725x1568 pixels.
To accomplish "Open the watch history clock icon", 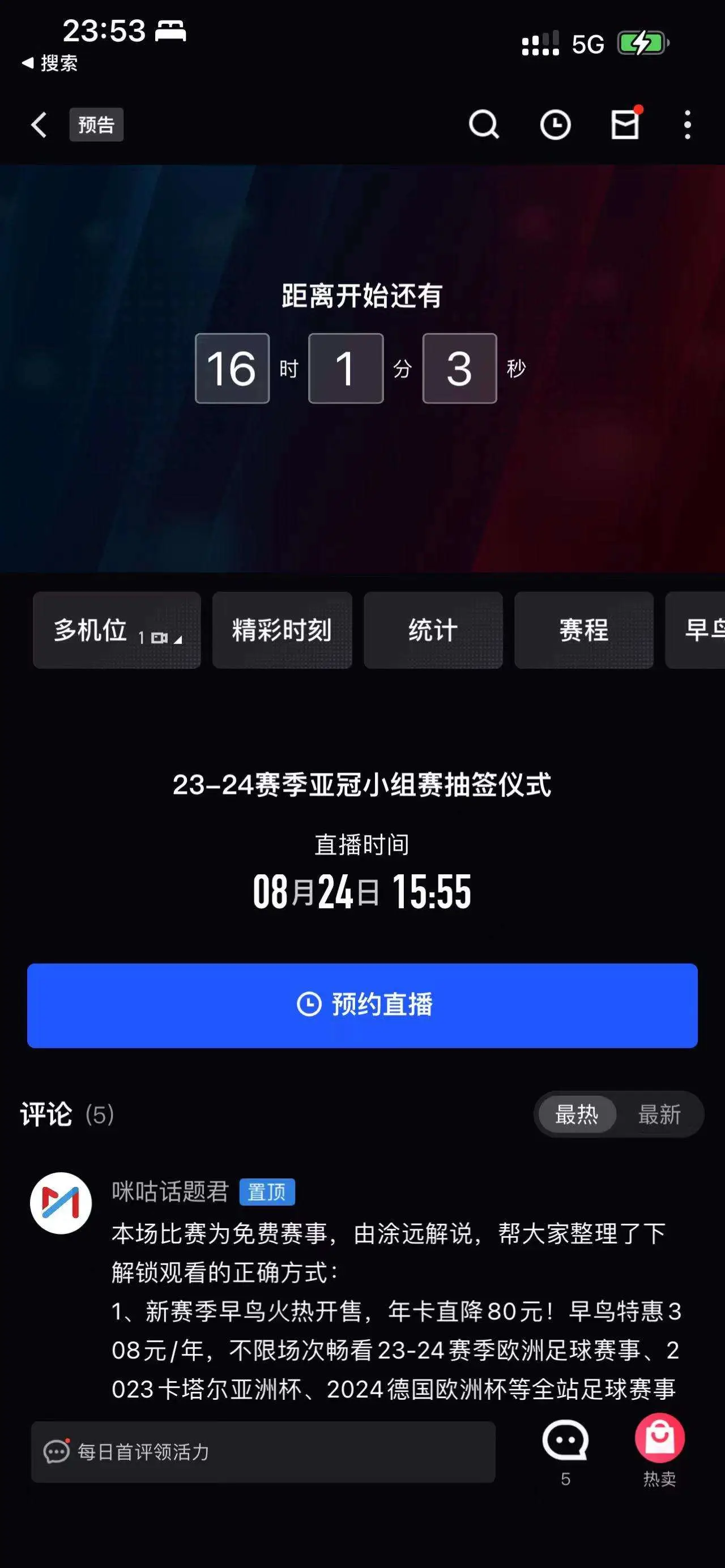I will coord(555,125).
